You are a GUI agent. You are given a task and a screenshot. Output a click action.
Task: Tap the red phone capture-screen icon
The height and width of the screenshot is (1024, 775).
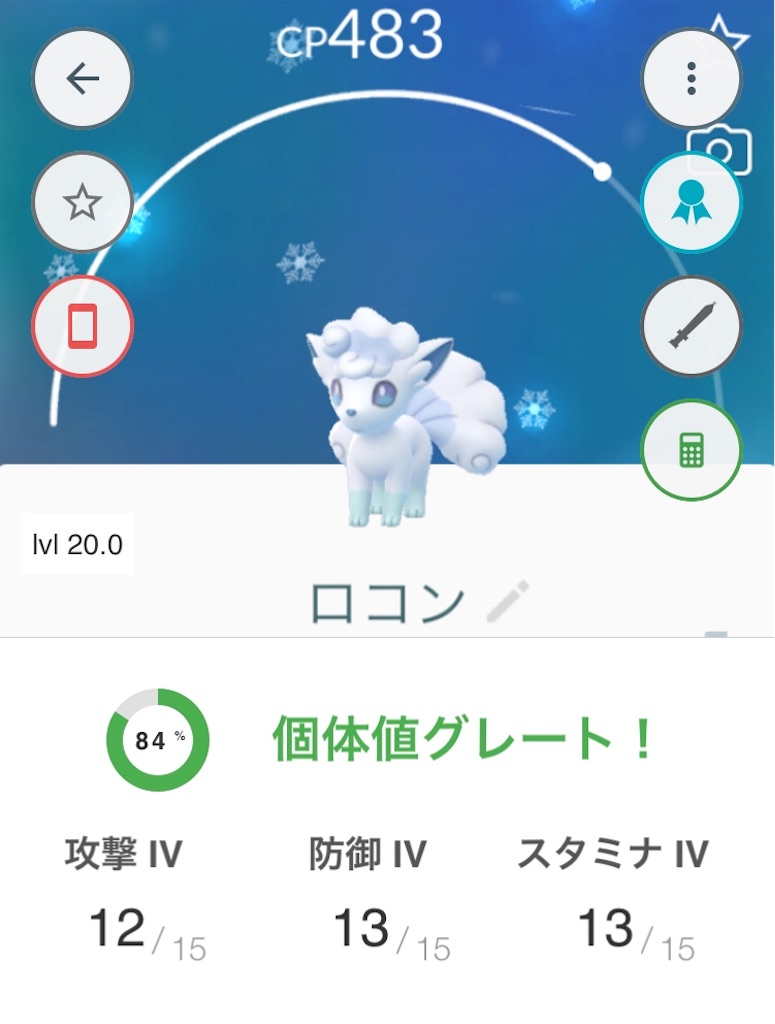(x=81, y=326)
